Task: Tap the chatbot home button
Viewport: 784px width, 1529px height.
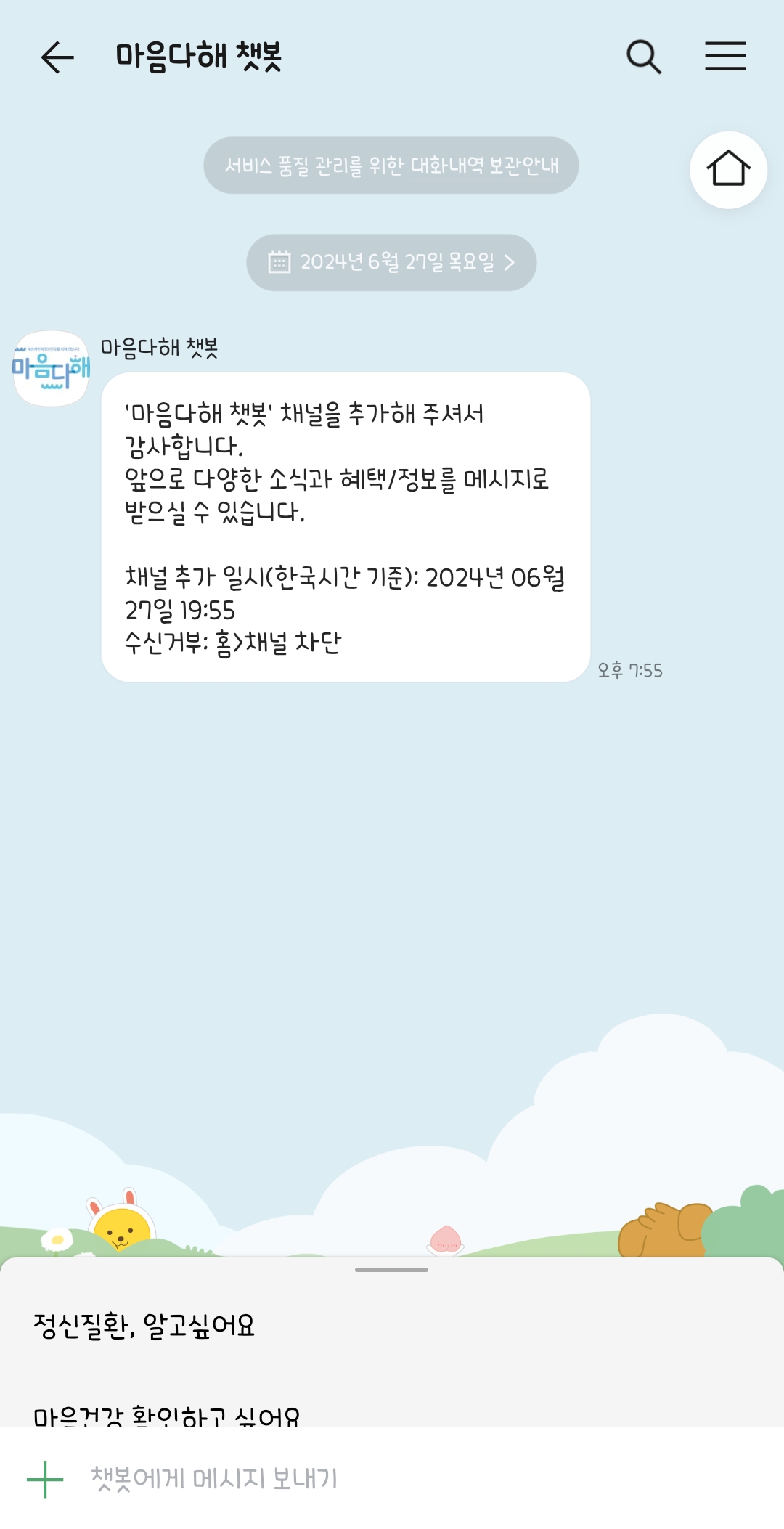Action: click(x=728, y=170)
